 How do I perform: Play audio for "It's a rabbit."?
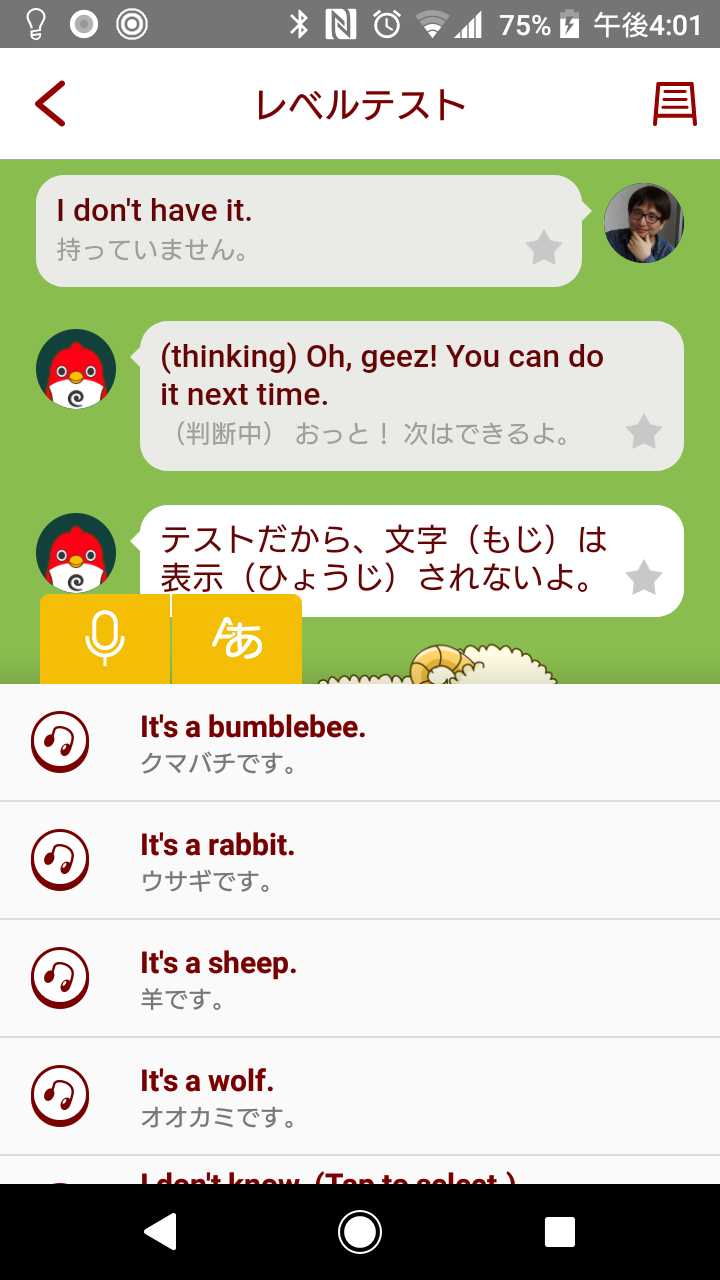(60, 860)
